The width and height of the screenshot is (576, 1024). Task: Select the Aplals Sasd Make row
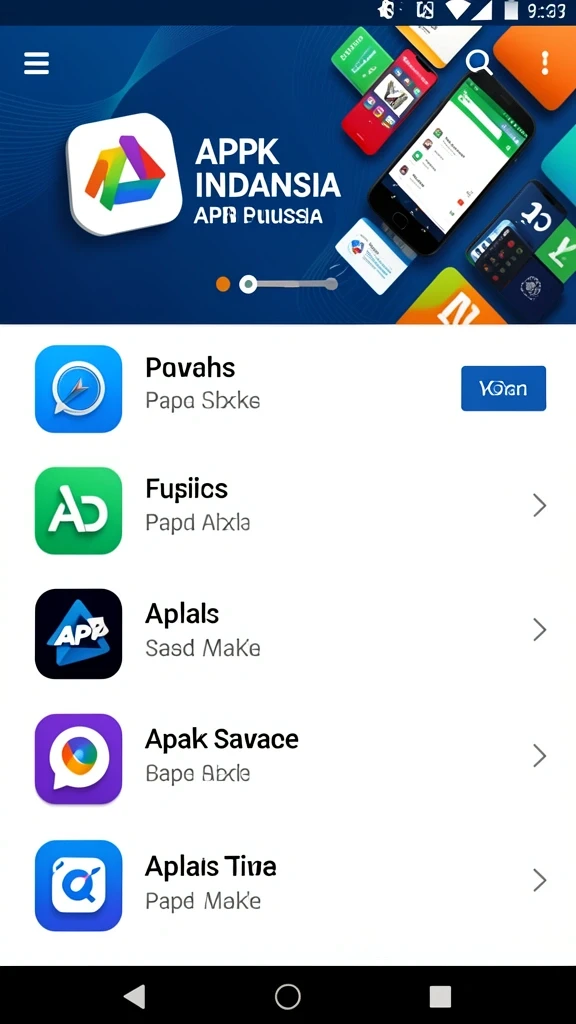pyautogui.click(x=288, y=634)
